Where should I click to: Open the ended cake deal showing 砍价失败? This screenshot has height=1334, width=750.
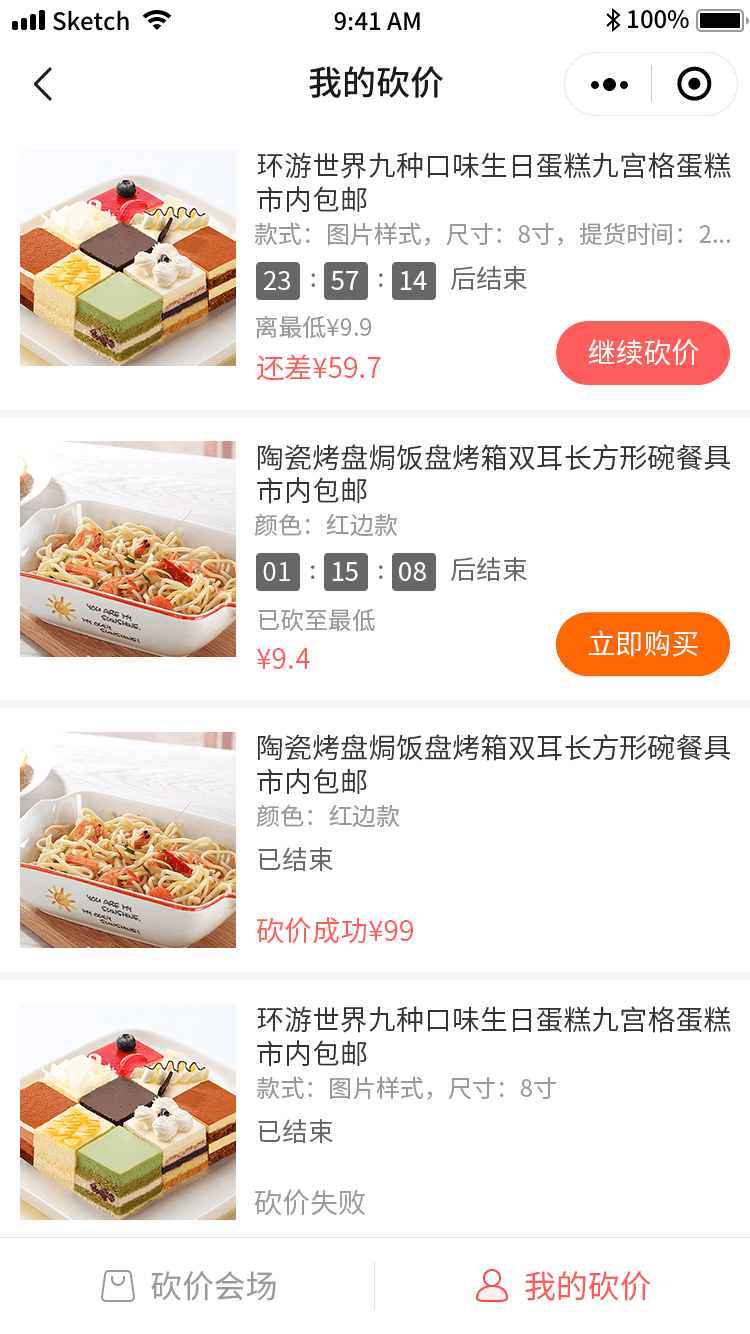point(128,1112)
